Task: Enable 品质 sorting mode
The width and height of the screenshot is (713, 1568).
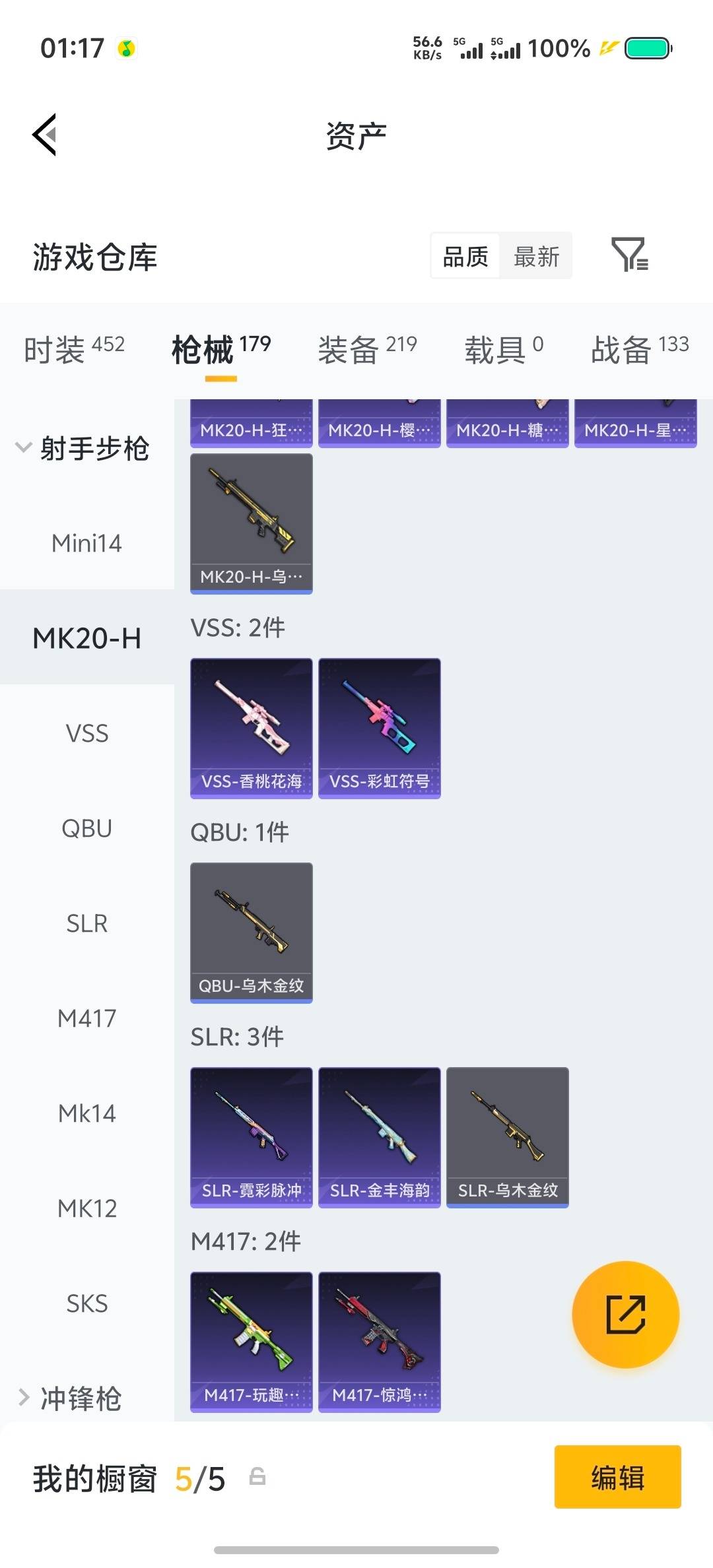Action: [x=465, y=256]
